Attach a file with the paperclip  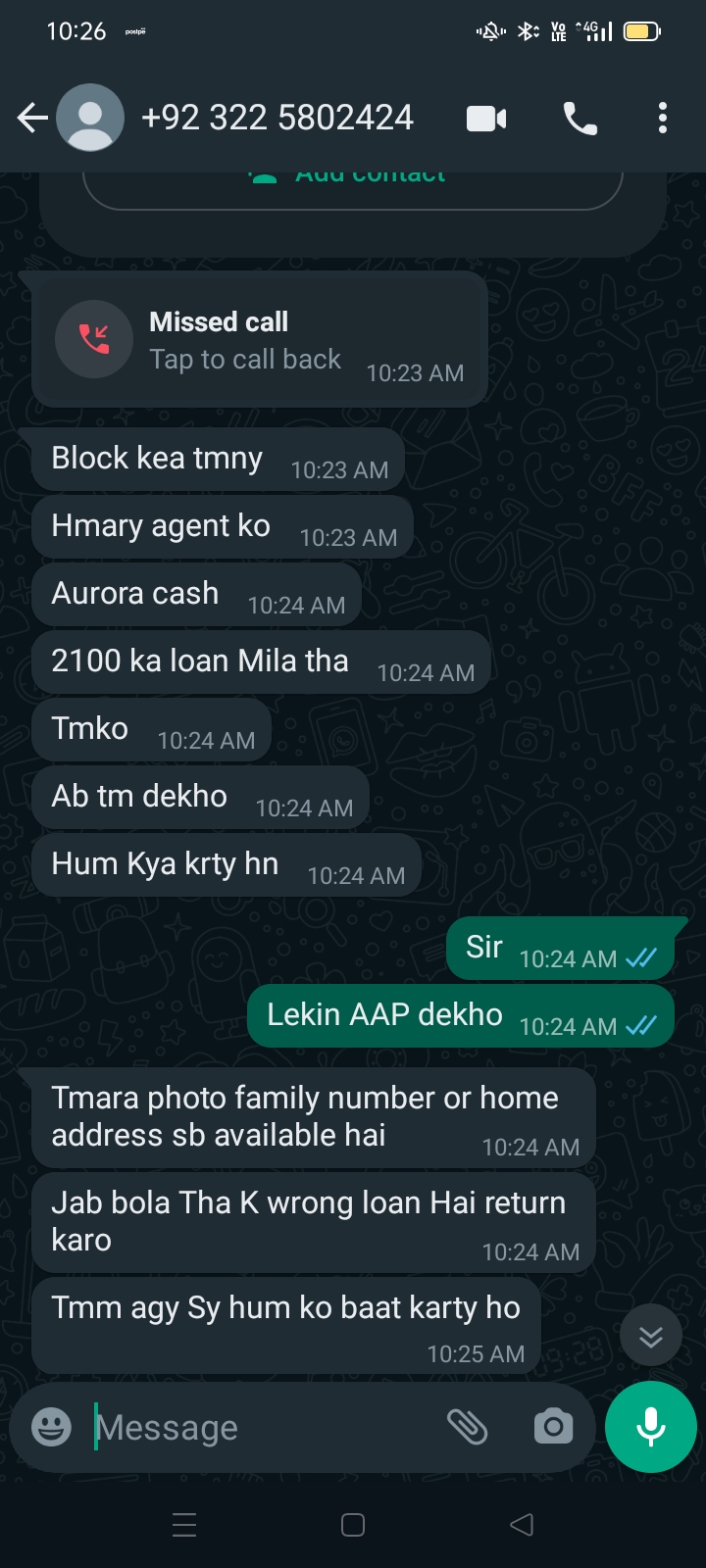[468, 1427]
